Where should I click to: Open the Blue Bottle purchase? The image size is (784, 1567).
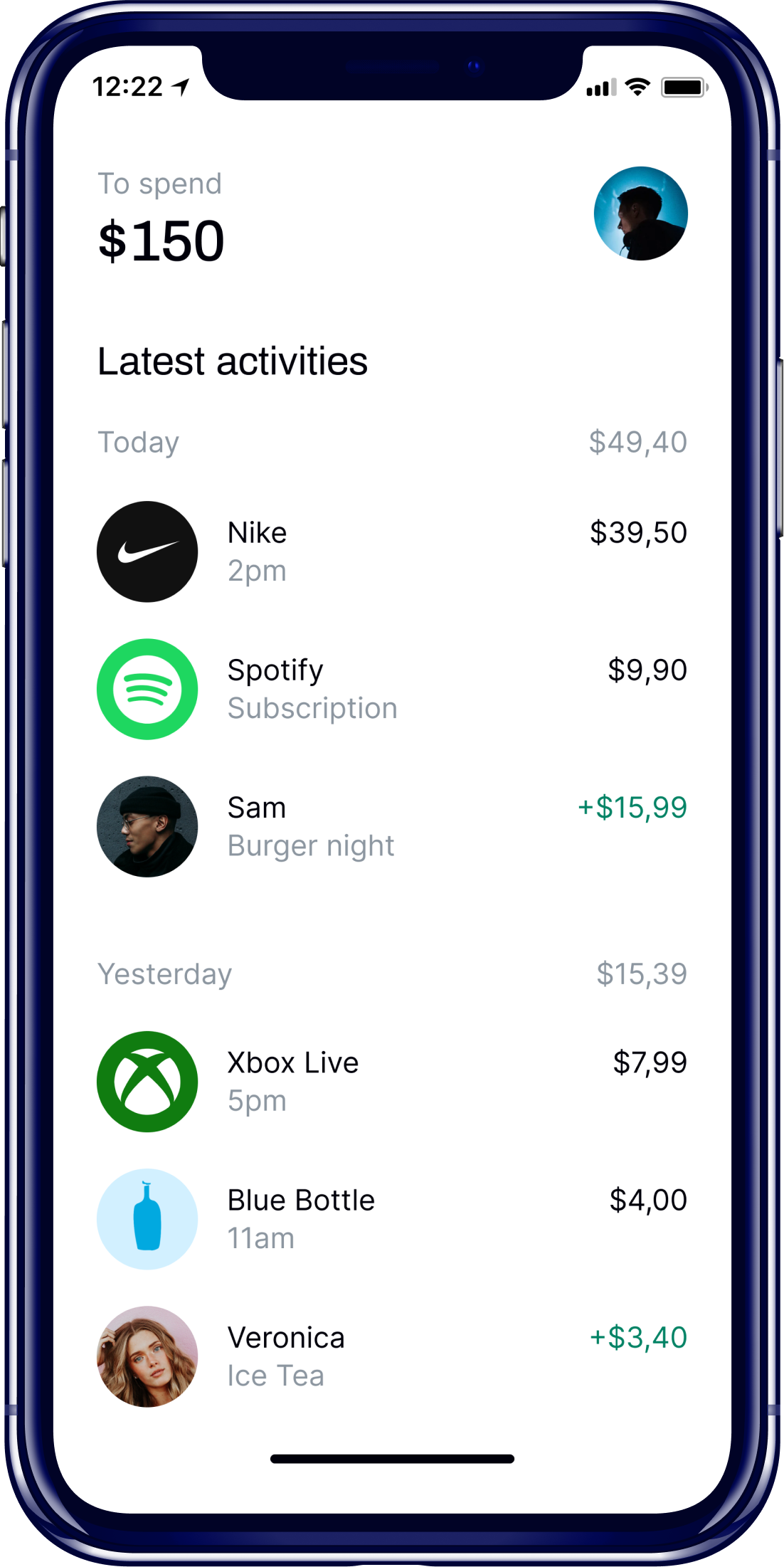point(391,1218)
